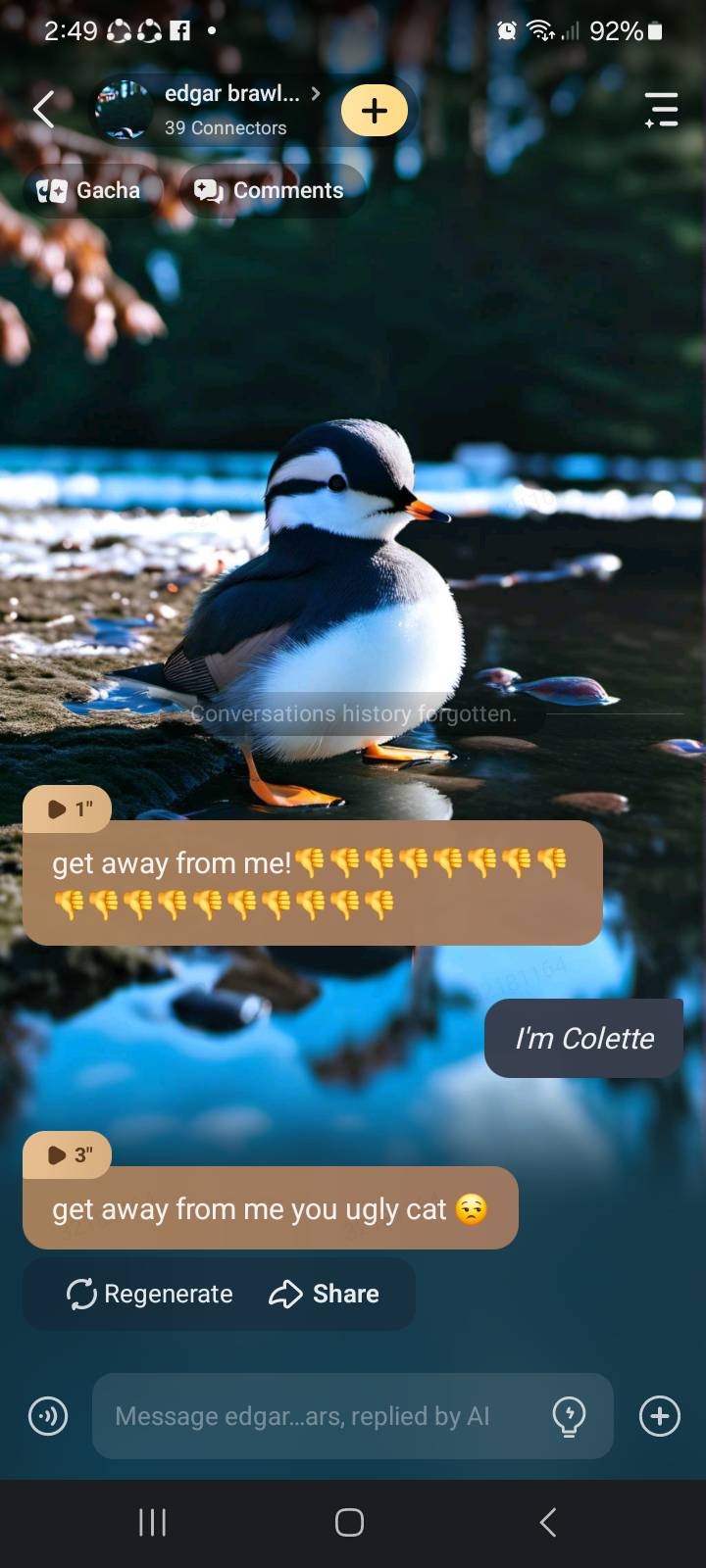Regenerate the last reply
Image resolution: width=706 pixels, height=1568 pixels.
[150, 1294]
